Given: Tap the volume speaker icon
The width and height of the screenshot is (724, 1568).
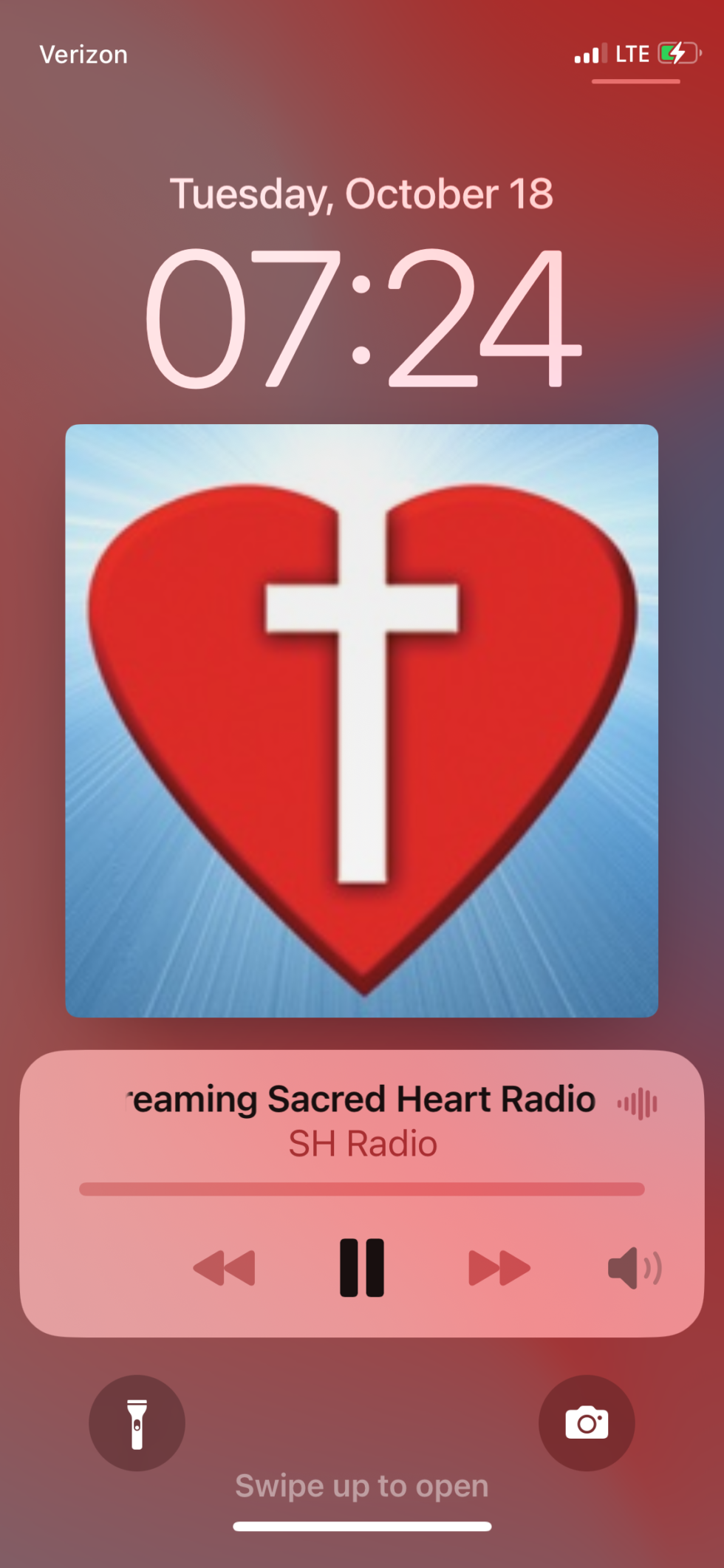Looking at the screenshot, I should (634, 1268).
